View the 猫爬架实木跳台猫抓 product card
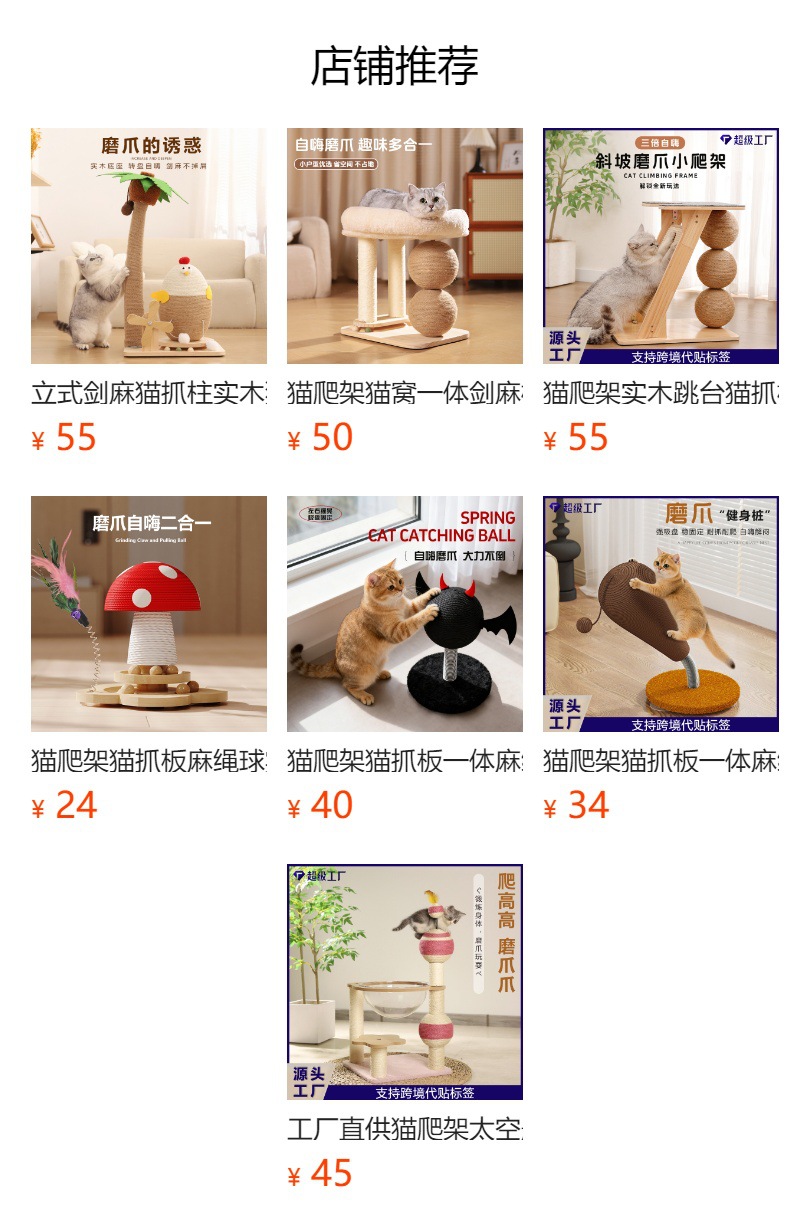790x1232 pixels. (661, 291)
